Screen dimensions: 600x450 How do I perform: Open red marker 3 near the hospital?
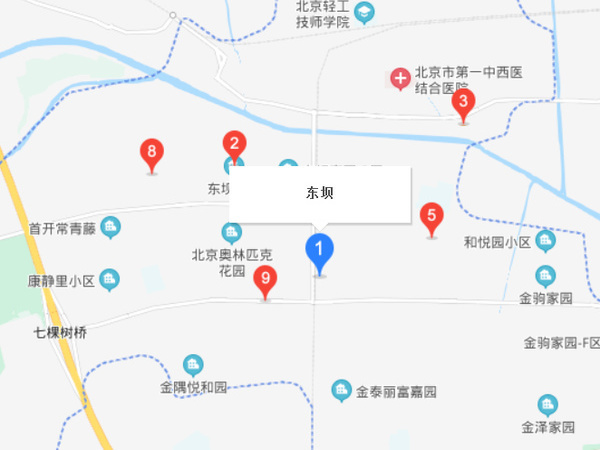pos(462,102)
